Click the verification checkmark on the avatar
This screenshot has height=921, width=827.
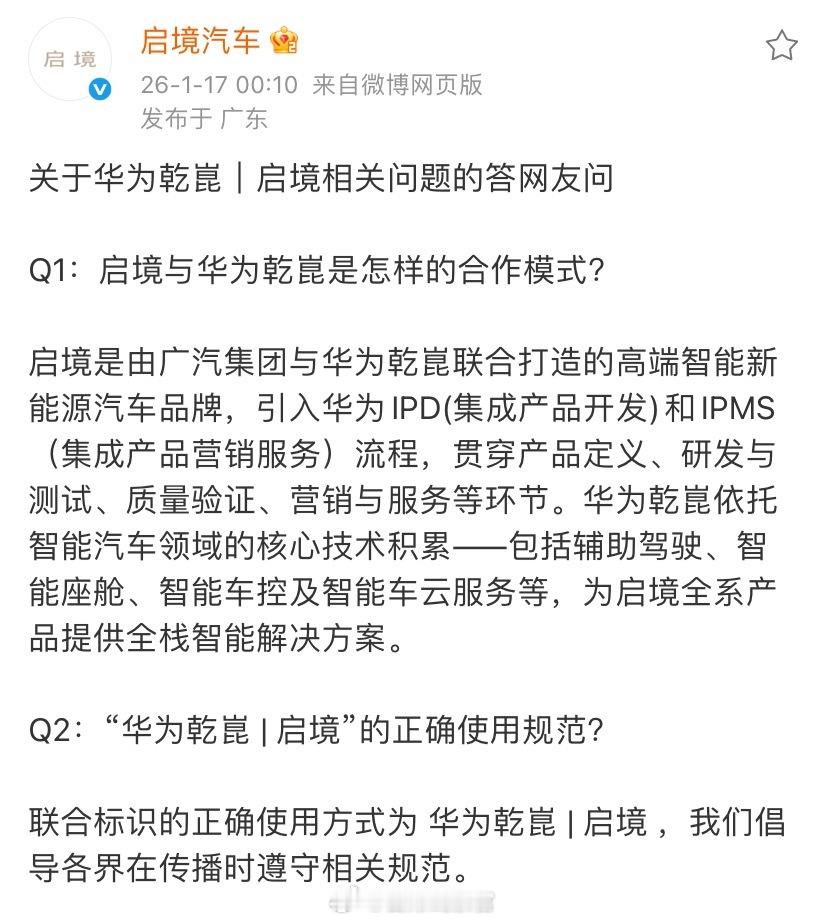(99, 89)
